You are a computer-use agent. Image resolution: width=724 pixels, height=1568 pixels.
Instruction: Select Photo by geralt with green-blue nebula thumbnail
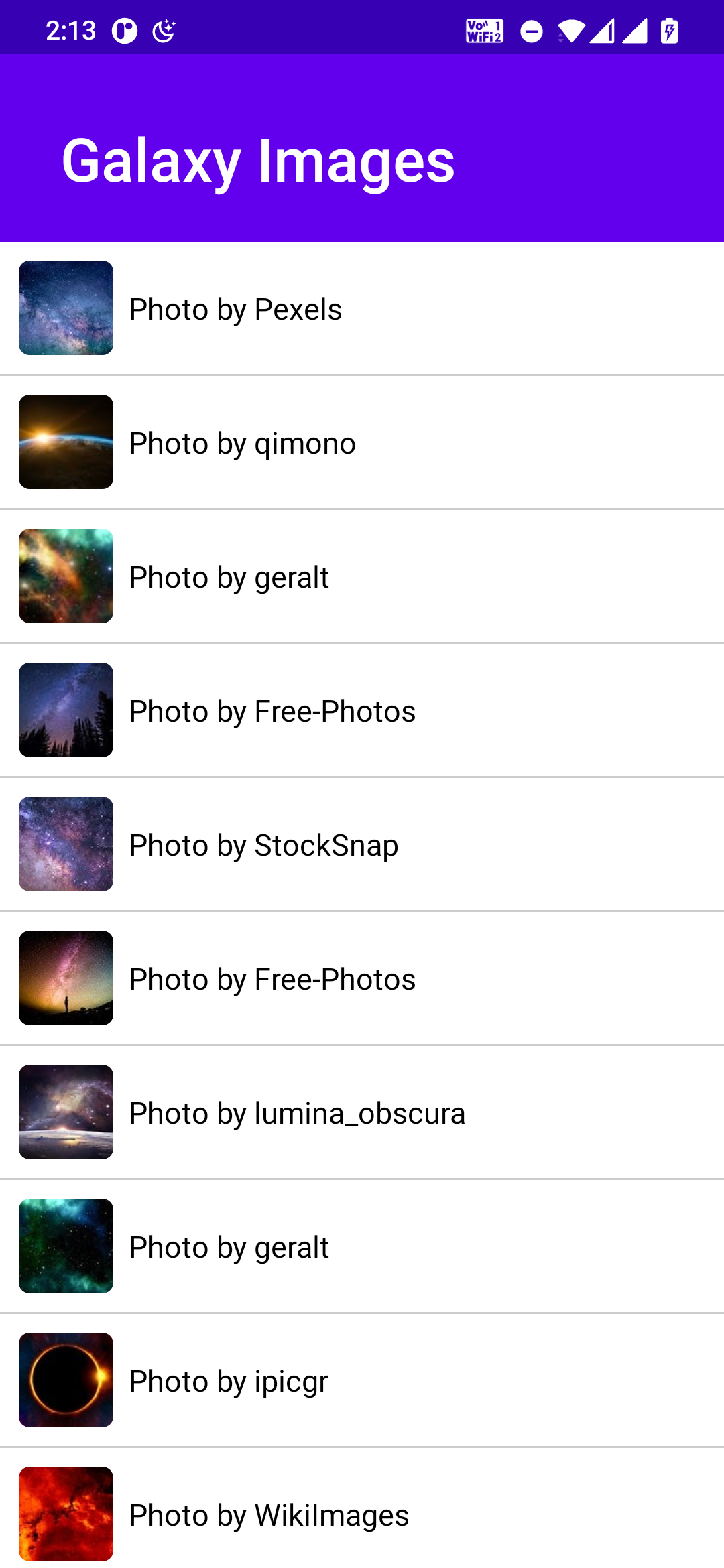click(362, 1246)
